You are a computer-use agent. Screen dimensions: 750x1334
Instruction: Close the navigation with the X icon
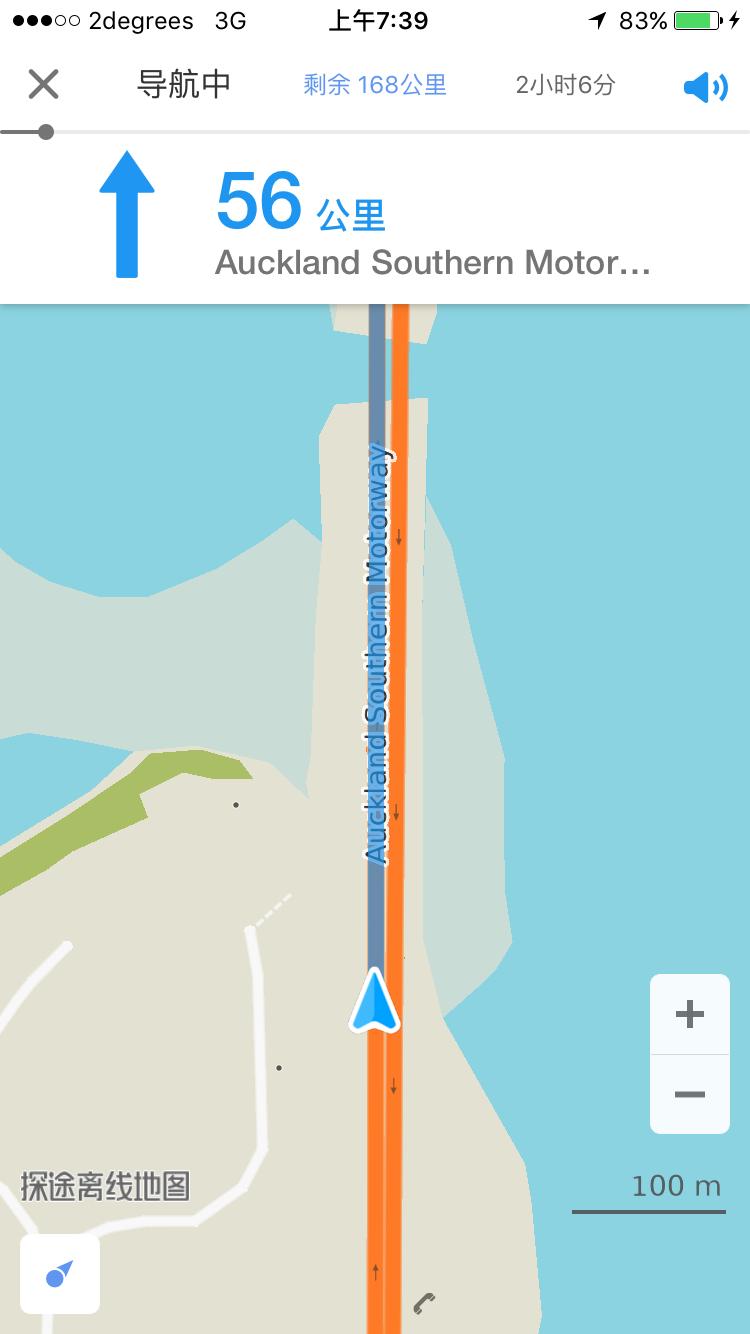click(x=44, y=85)
